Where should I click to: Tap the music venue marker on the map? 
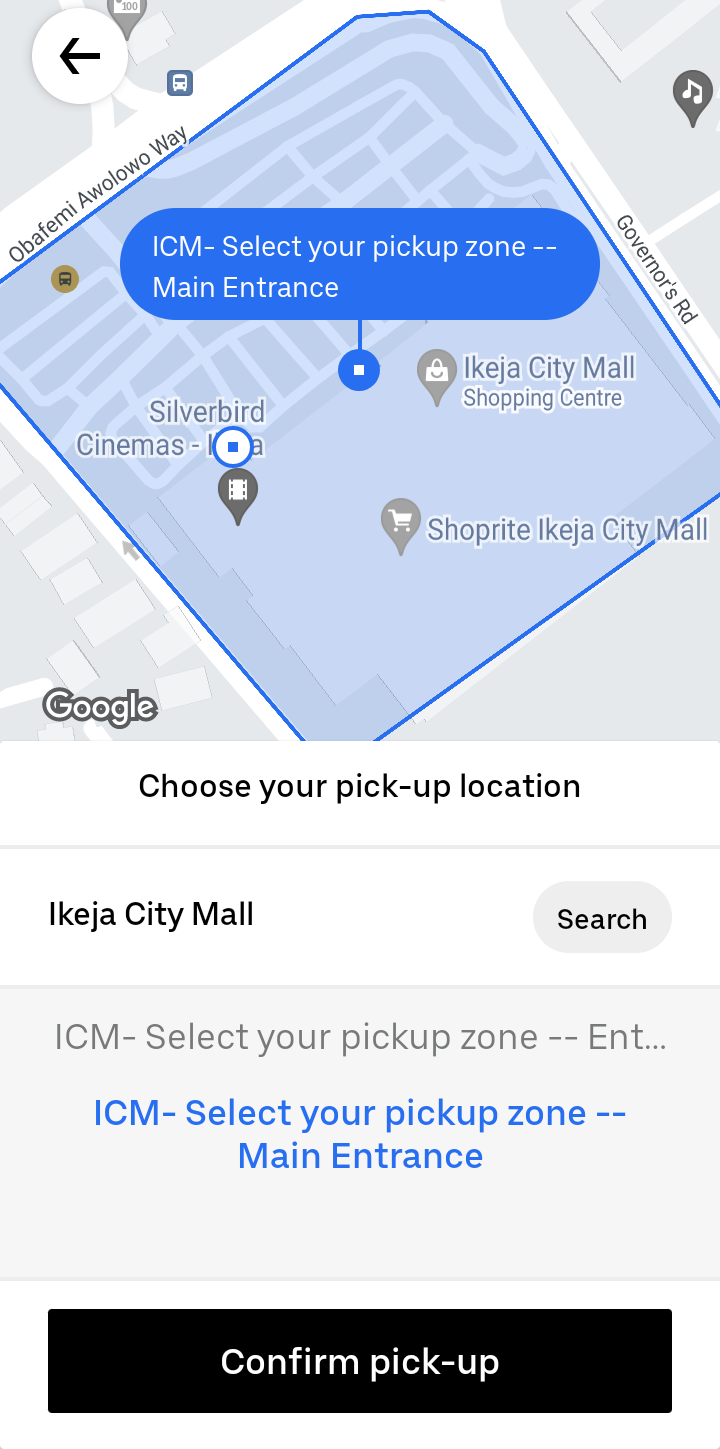point(692,96)
